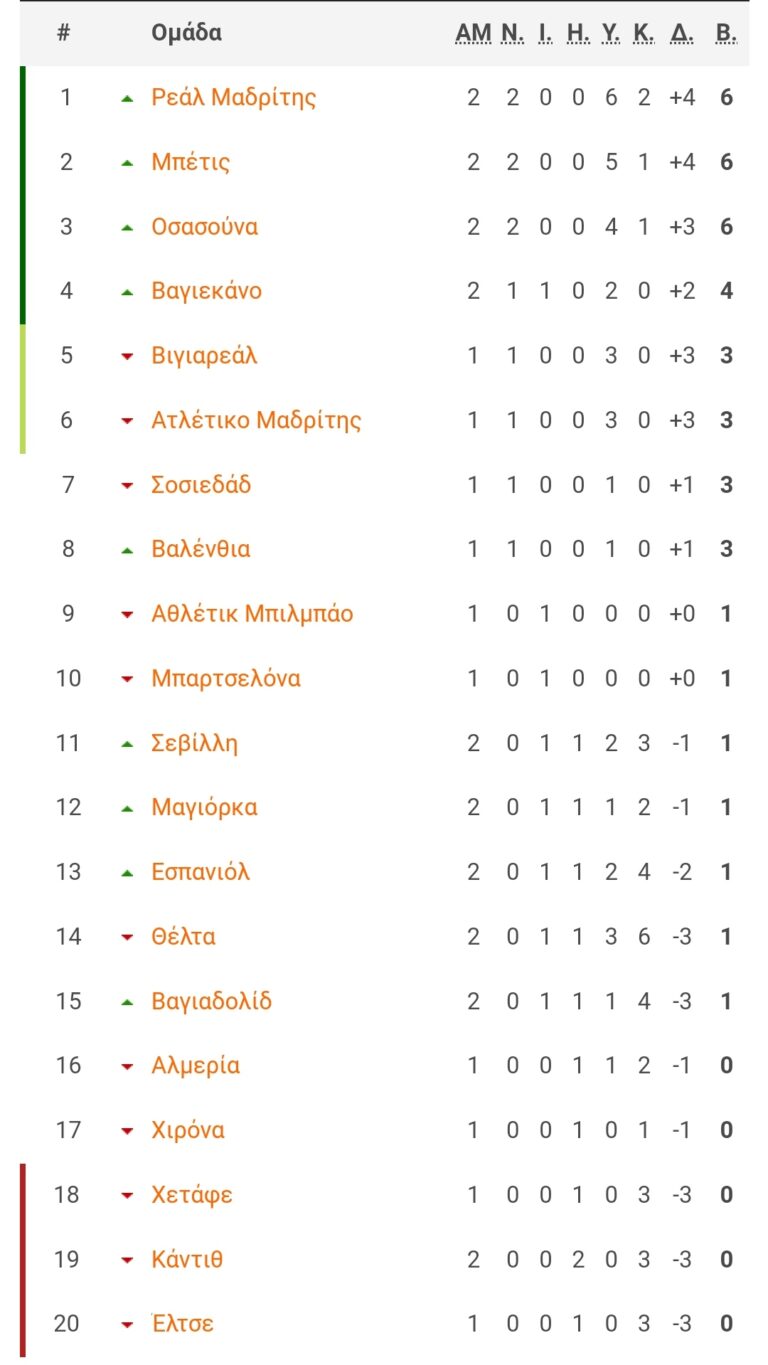Open the Μπέτις team link

pyautogui.click(x=190, y=162)
